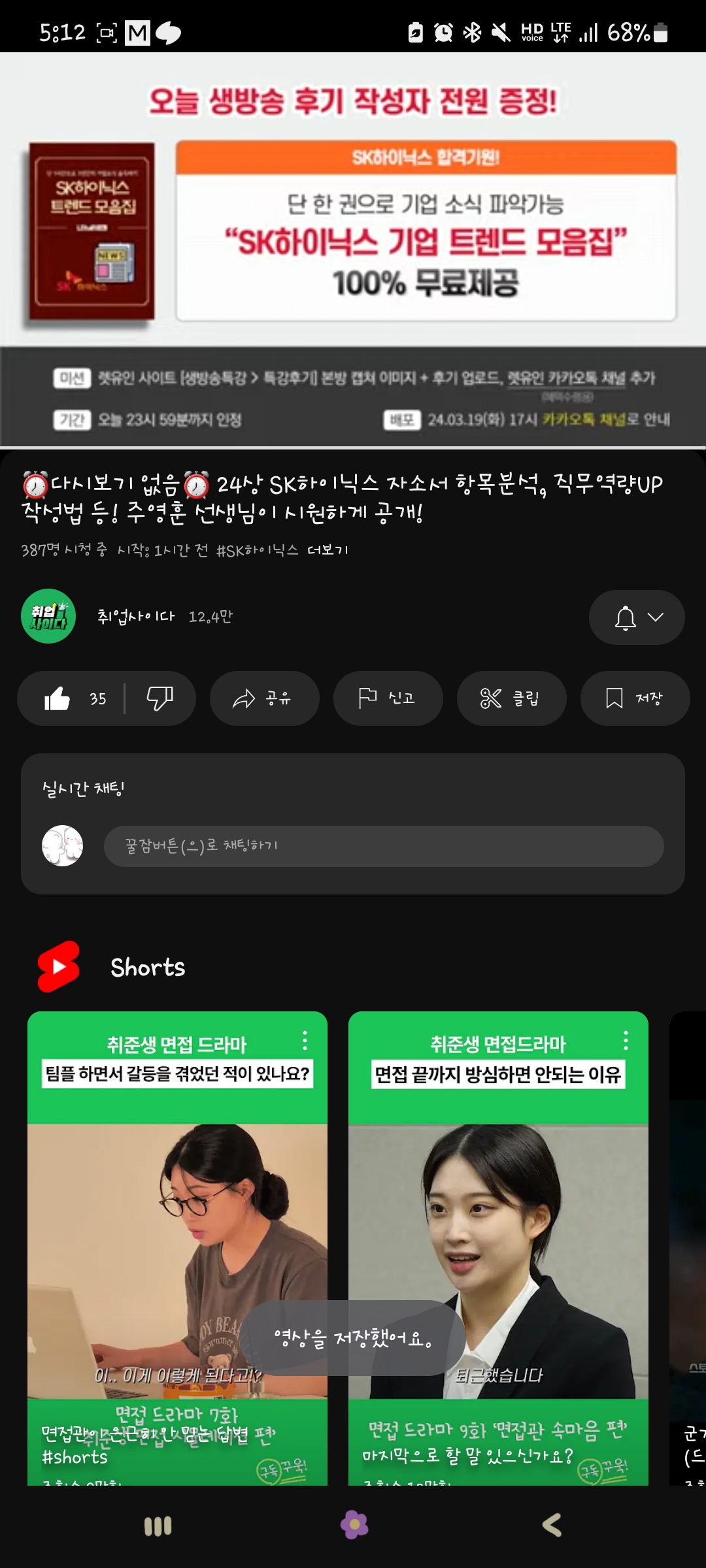This screenshot has height=1568, width=706.
Task: Open recent apps from the navigation bar
Action: coord(158,1526)
